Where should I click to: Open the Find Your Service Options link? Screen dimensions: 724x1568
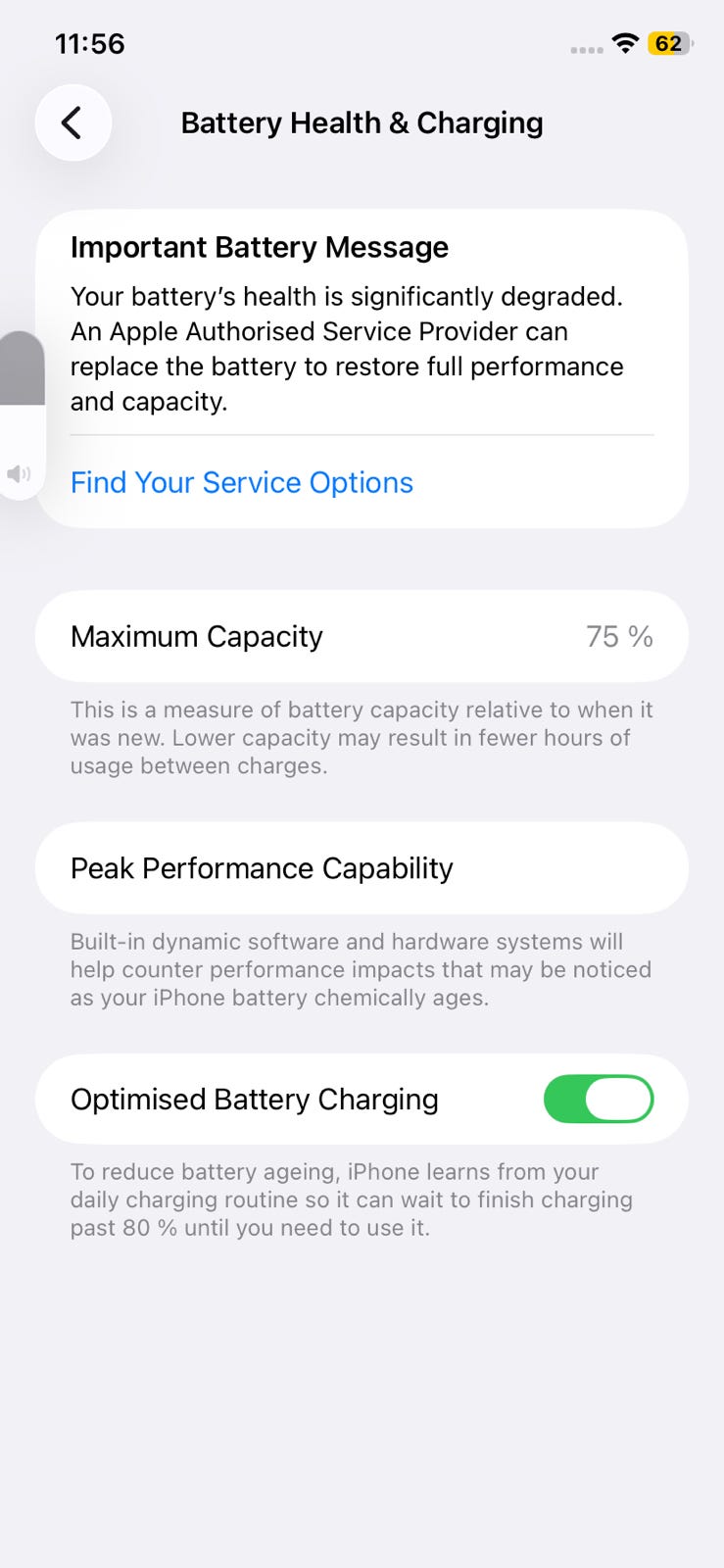[242, 482]
